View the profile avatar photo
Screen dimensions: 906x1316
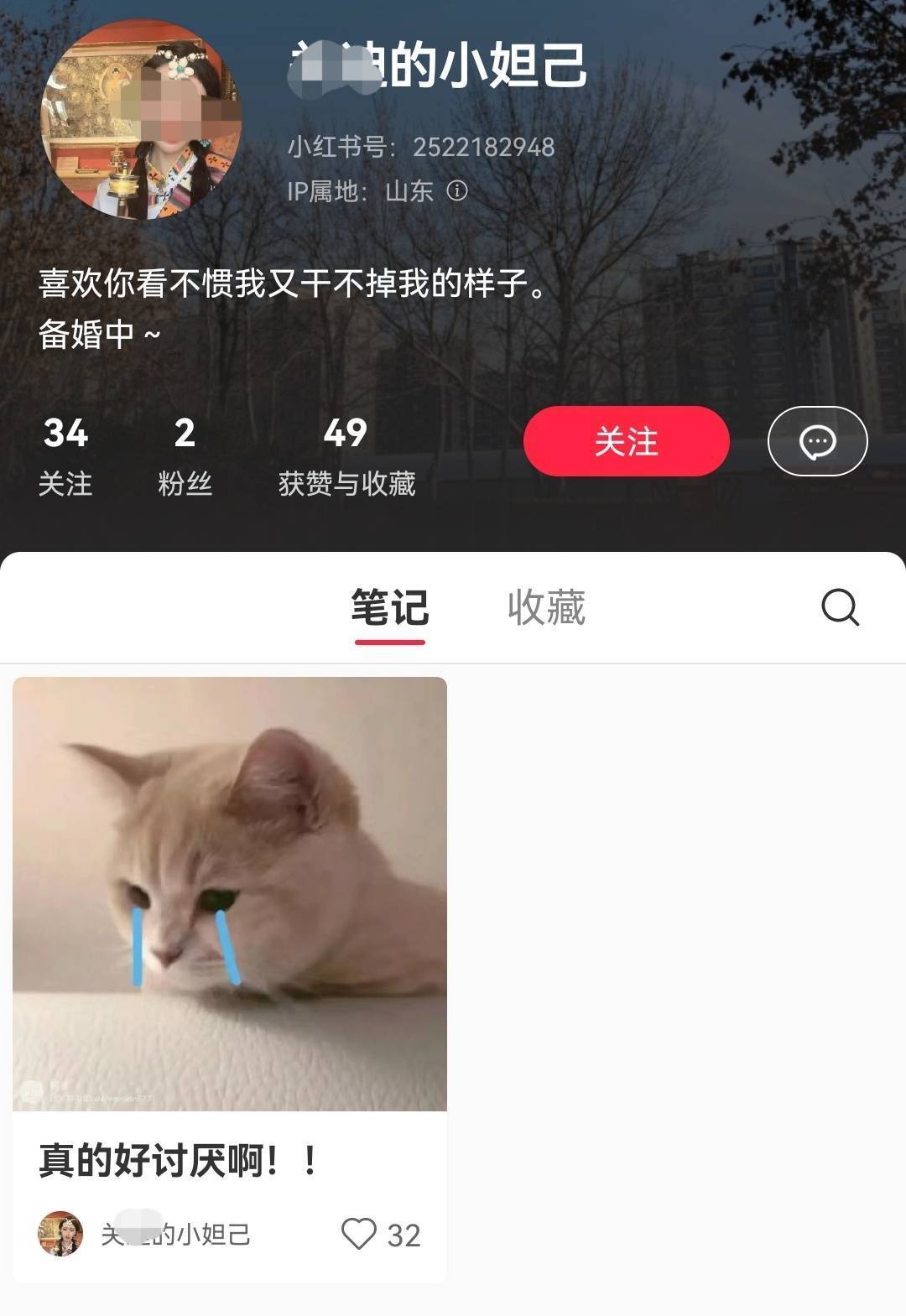[140, 120]
